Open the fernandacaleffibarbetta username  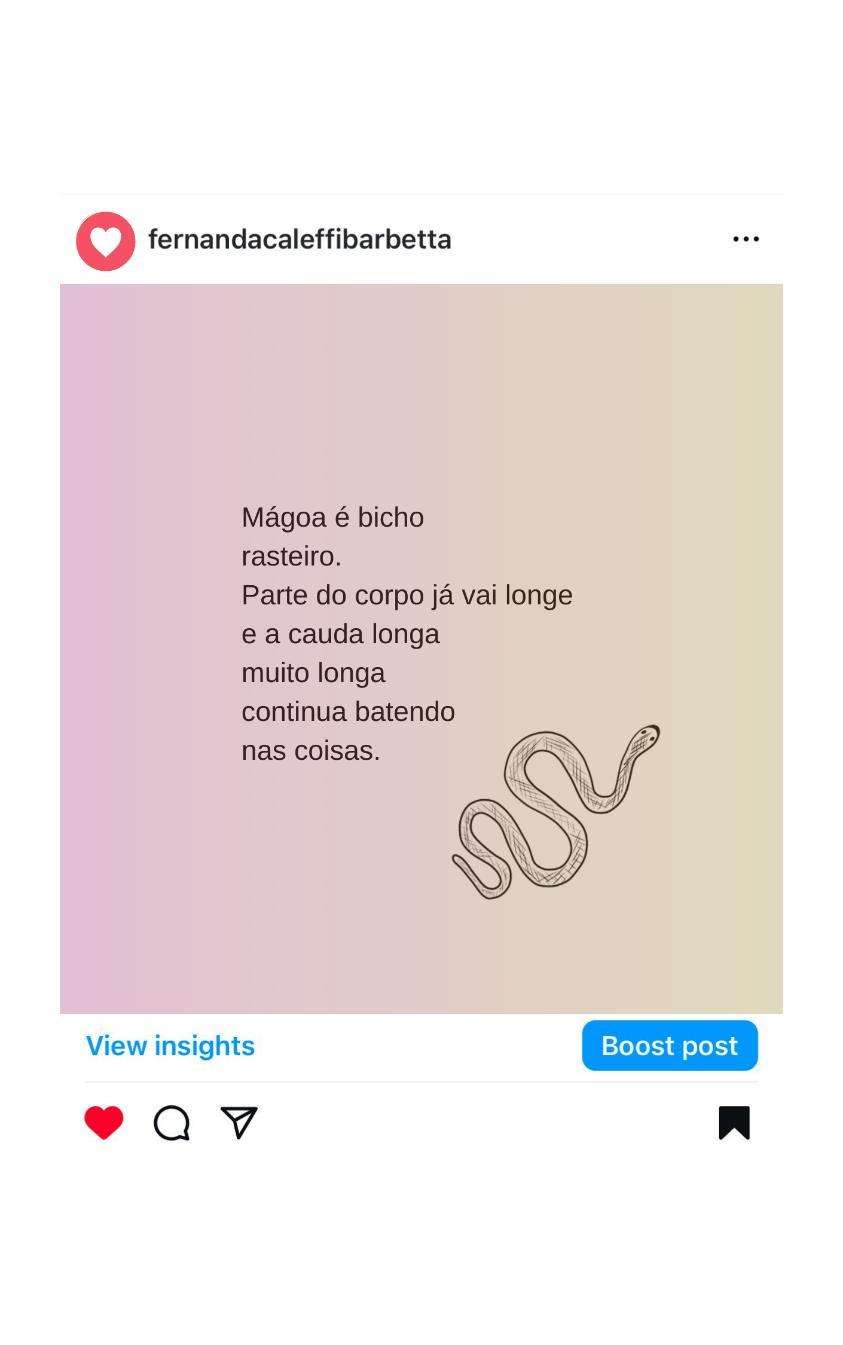pos(299,240)
